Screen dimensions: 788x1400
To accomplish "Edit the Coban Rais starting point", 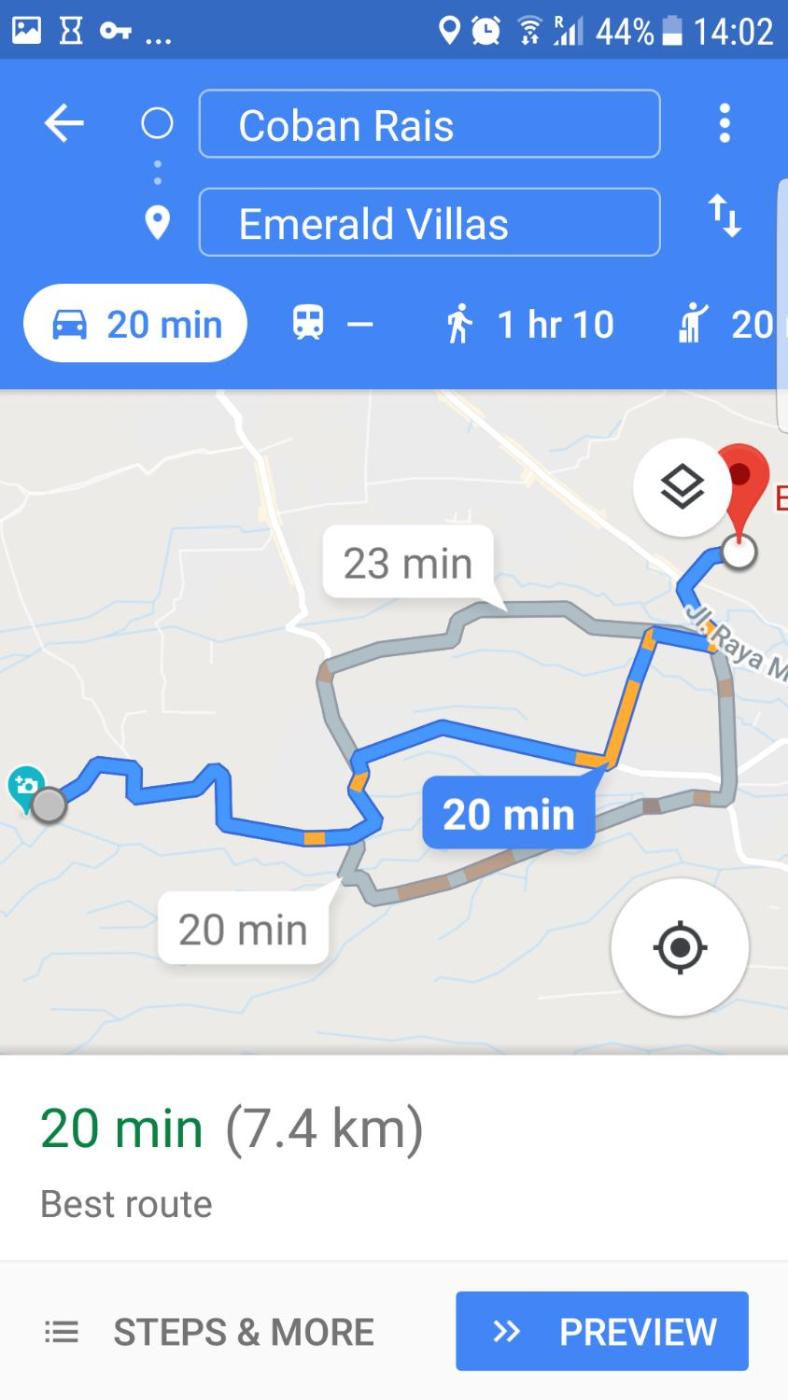I will coord(429,124).
